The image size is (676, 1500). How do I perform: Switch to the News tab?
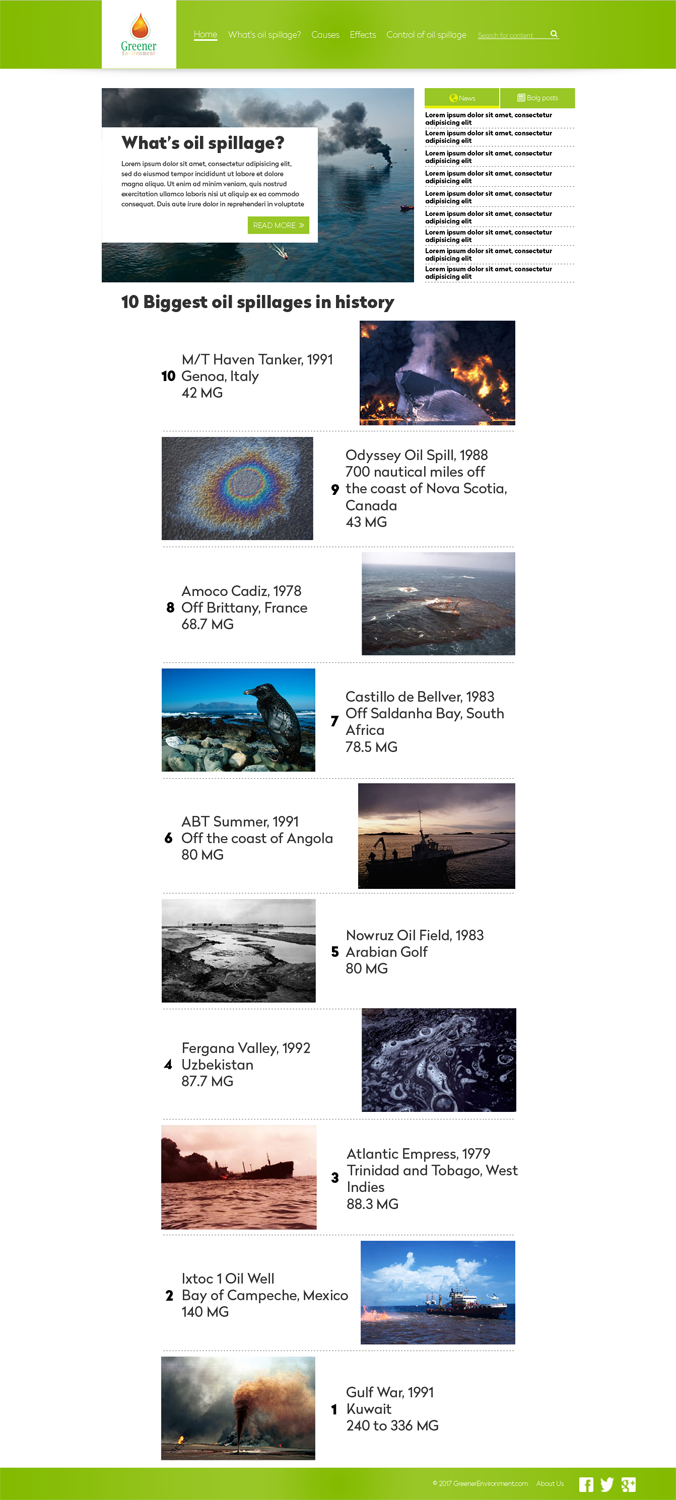click(462, 98)
